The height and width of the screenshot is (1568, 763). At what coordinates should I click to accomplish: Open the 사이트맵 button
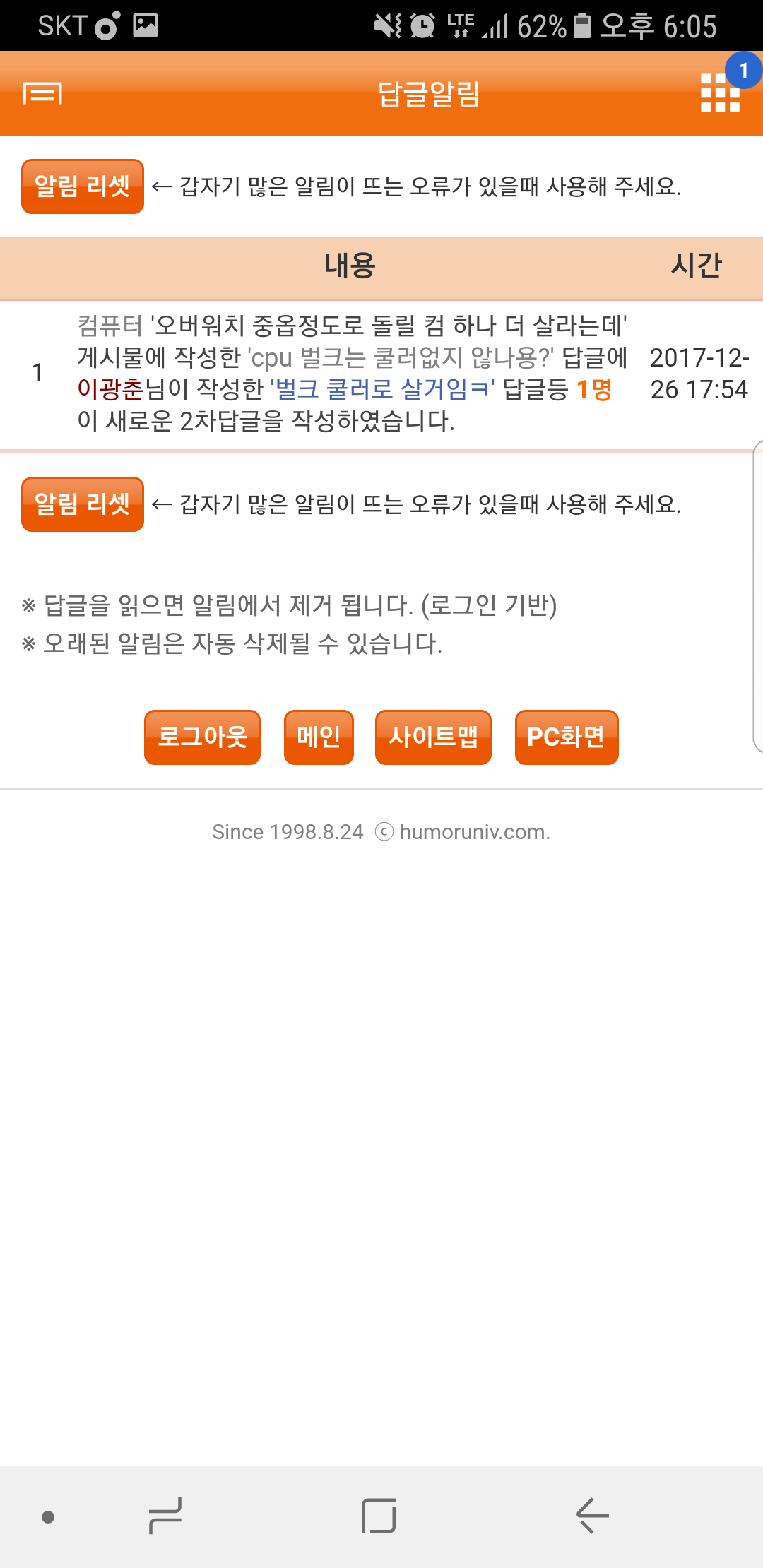(x=433, y=737)
